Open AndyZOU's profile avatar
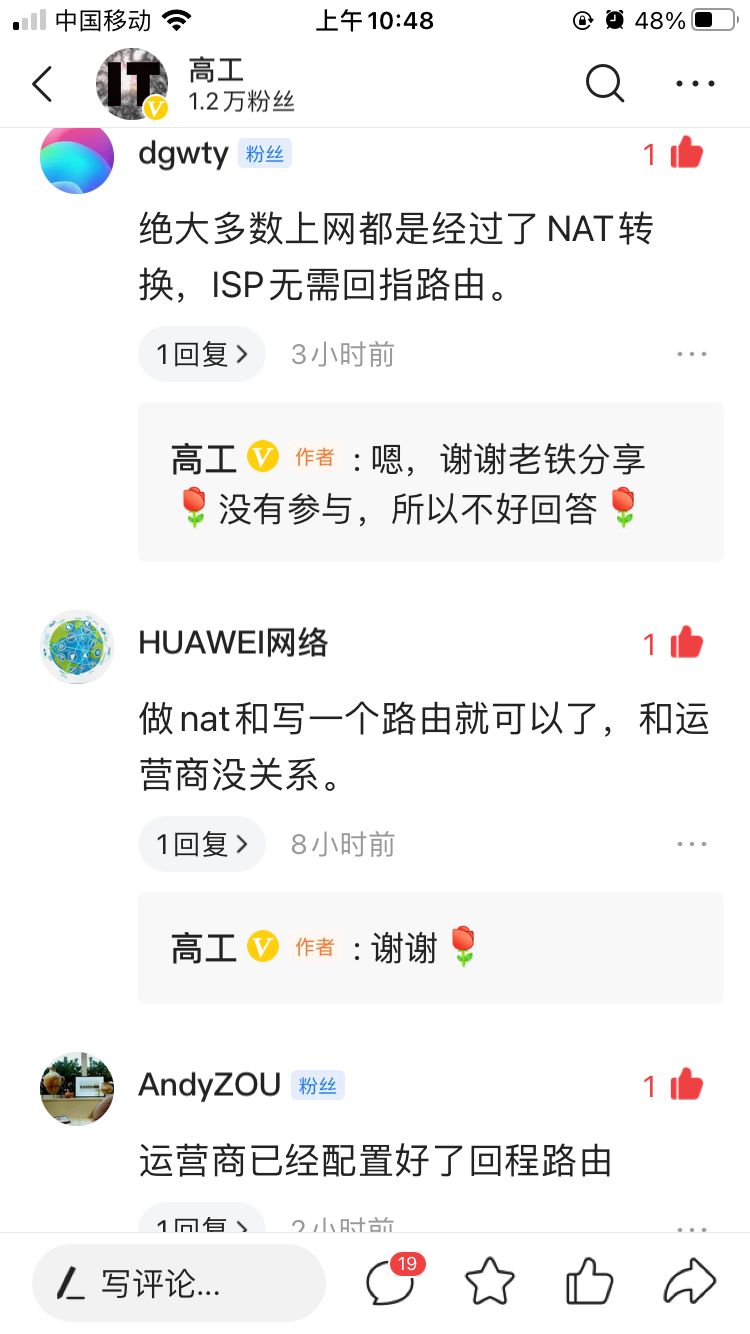 click(x=77, y=1088)
